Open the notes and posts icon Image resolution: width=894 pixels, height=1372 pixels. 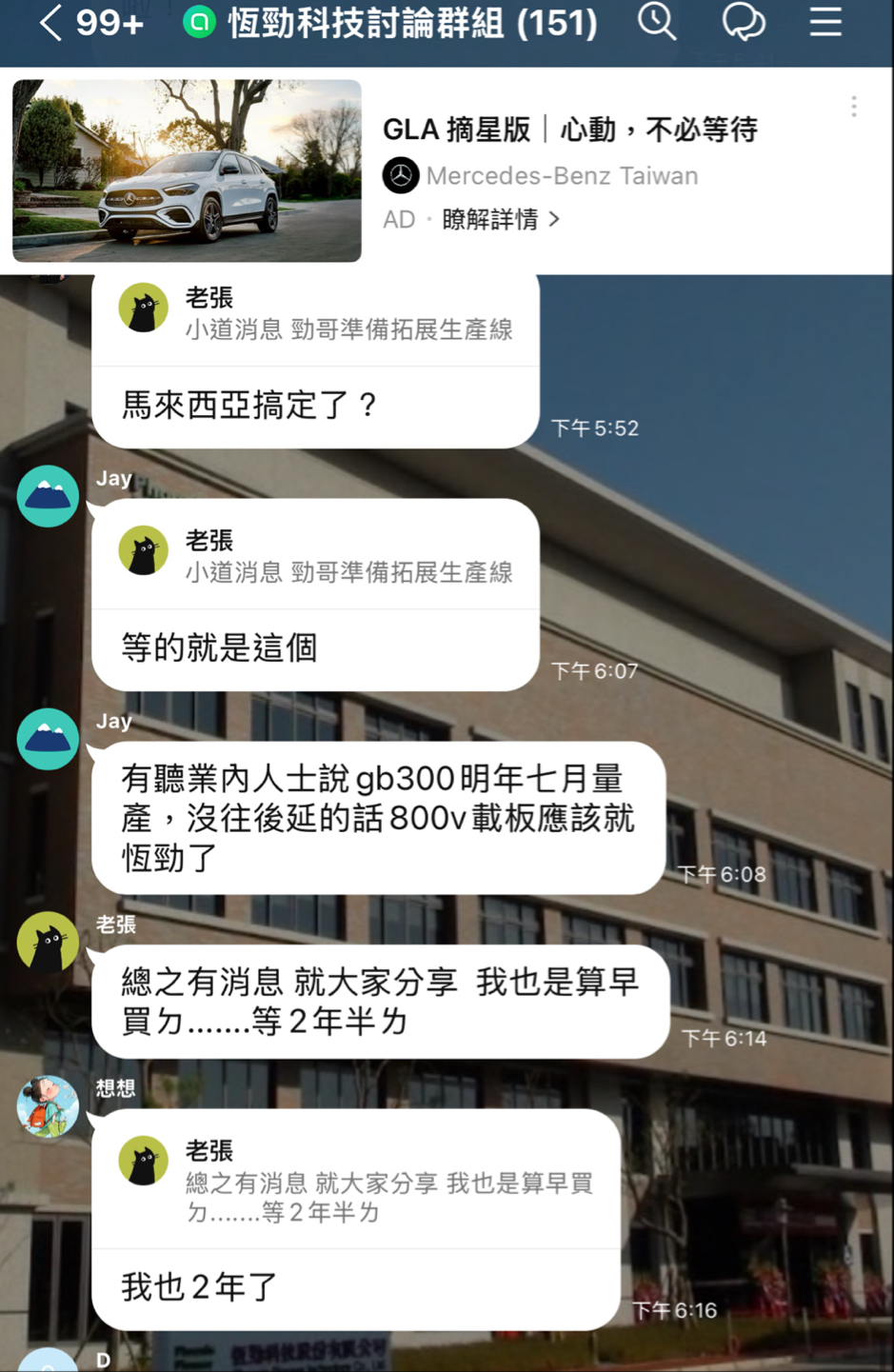(743, 22)
